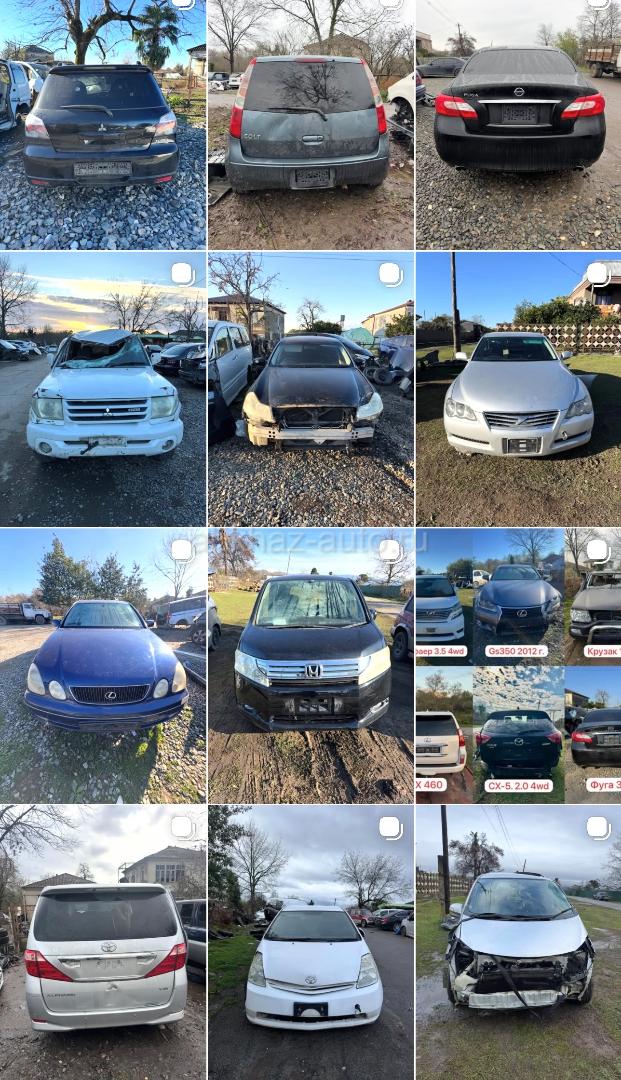Open the gray Mitsubishi Colt rear view post
Screen dimensions: 621x1080
pyautogui.click(x=310, y=125)
